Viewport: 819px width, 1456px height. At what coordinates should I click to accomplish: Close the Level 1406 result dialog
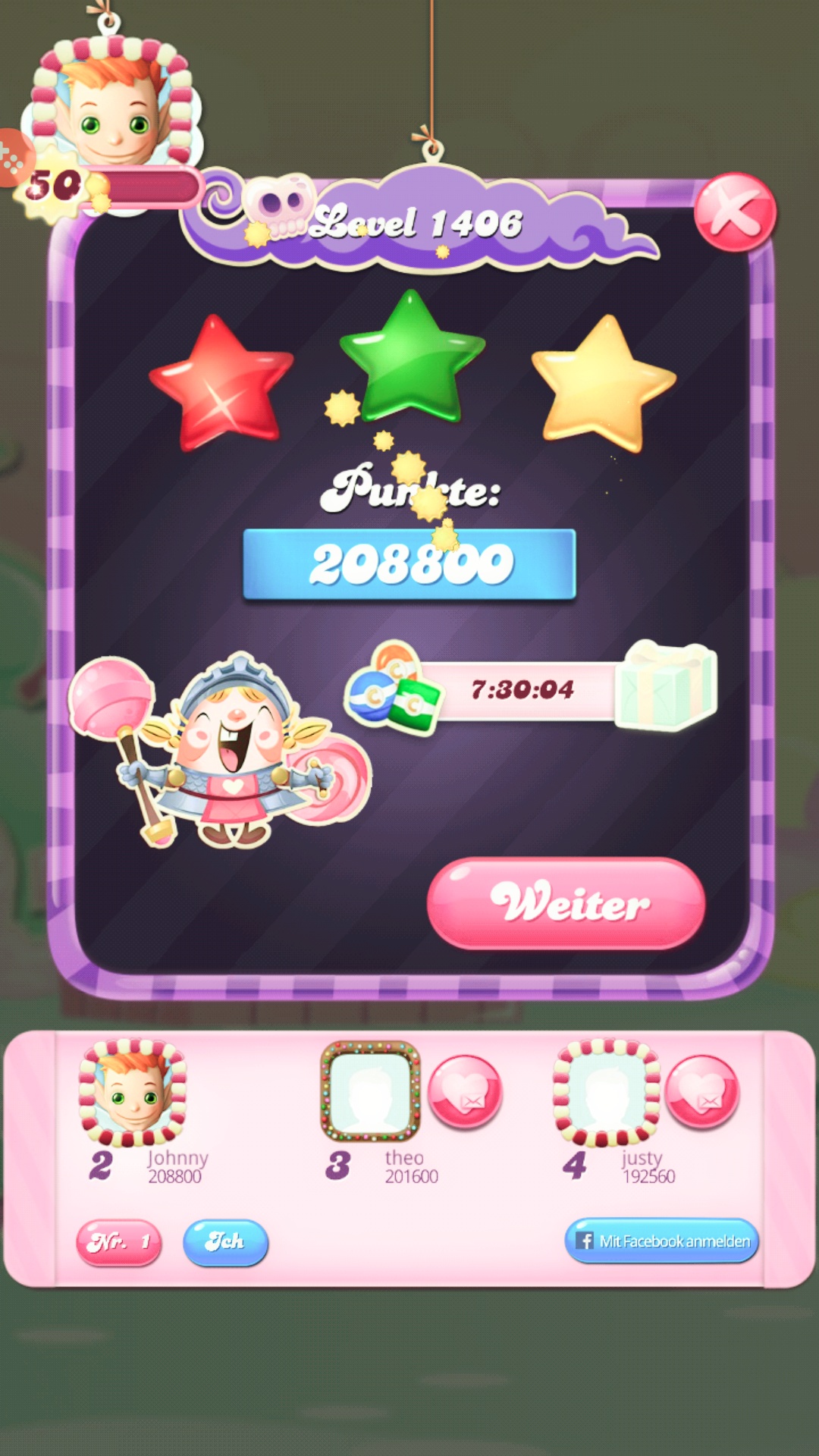tap(734, 212)
